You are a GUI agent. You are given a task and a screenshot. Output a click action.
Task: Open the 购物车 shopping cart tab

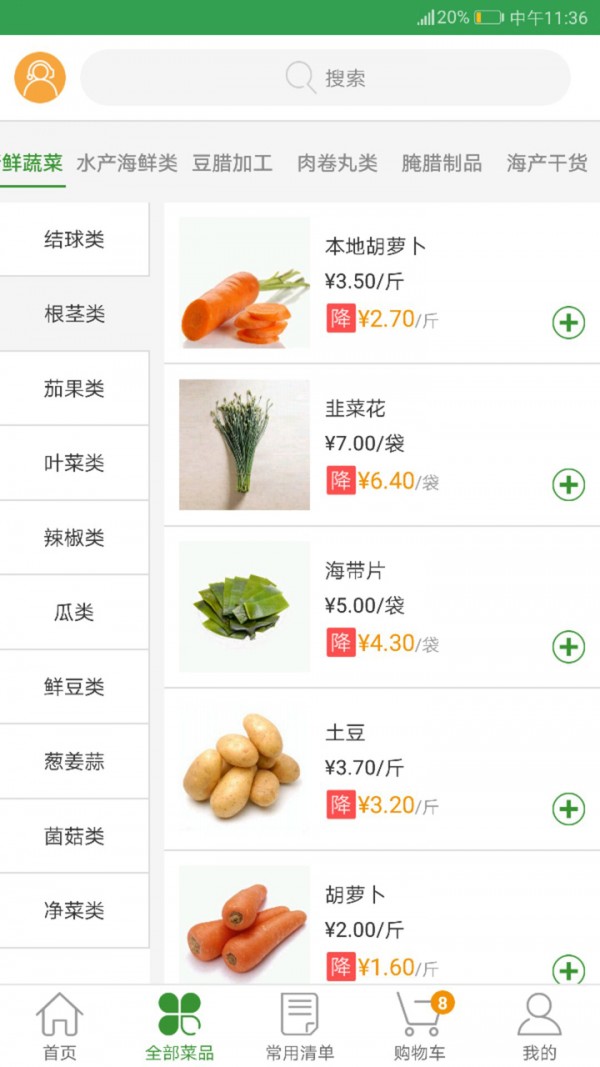pyautogui.click(x=419, y=1027)
